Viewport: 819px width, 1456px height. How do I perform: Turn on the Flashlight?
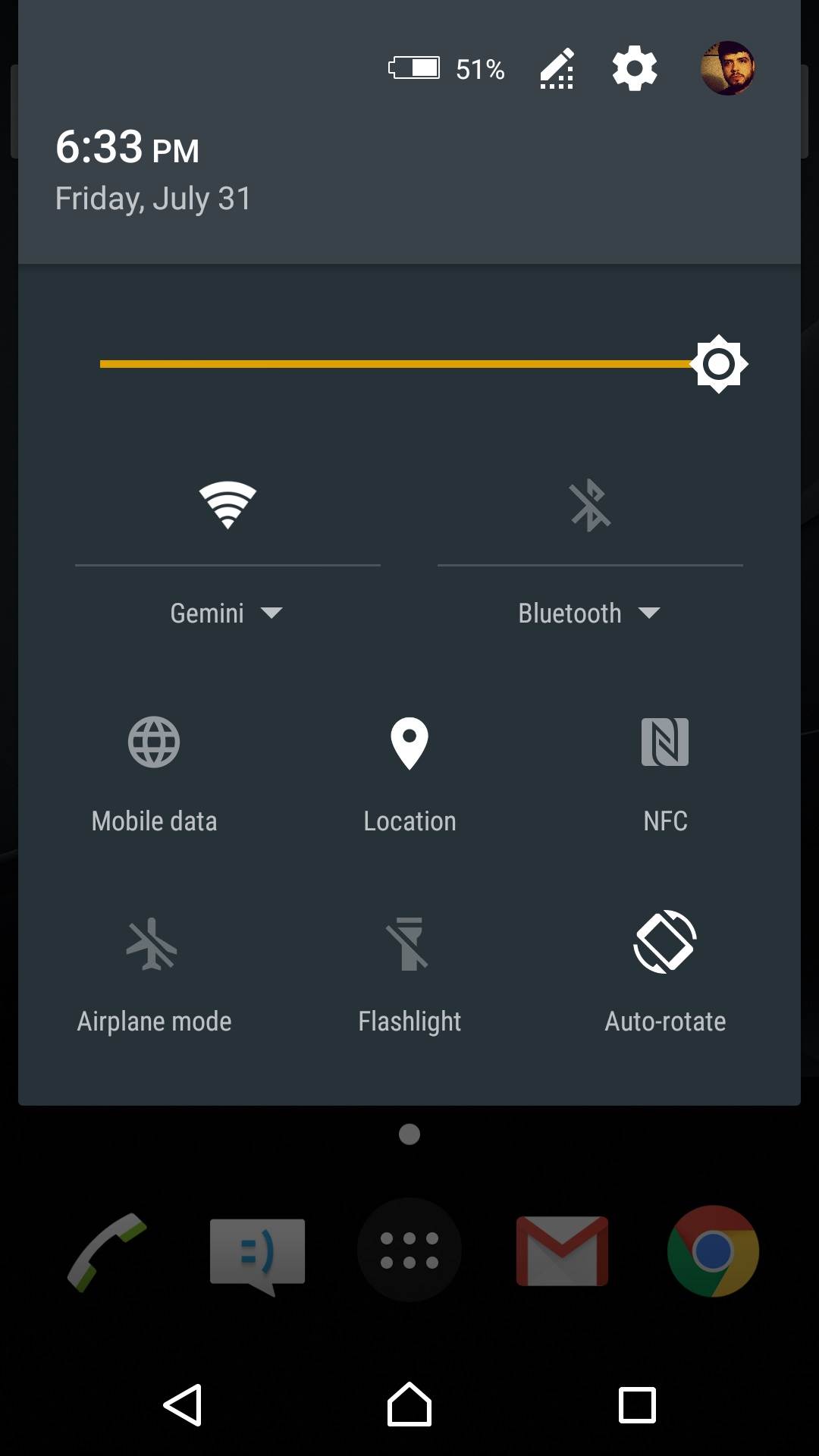pyautogui.click(x=409, y=974)
